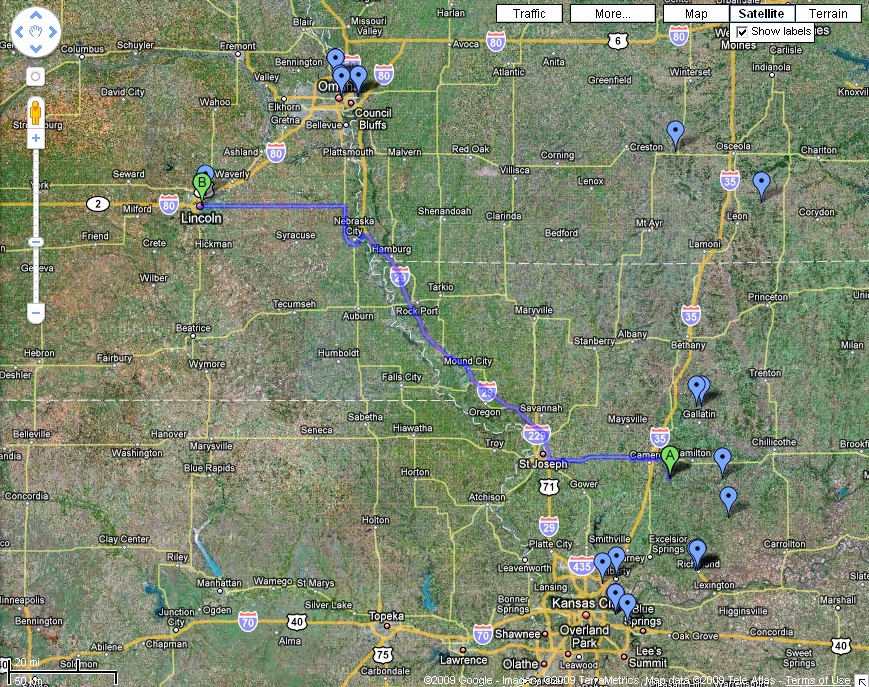Tap the blue pin near Creston
869x687 pixels.
(x=675, y=131)
